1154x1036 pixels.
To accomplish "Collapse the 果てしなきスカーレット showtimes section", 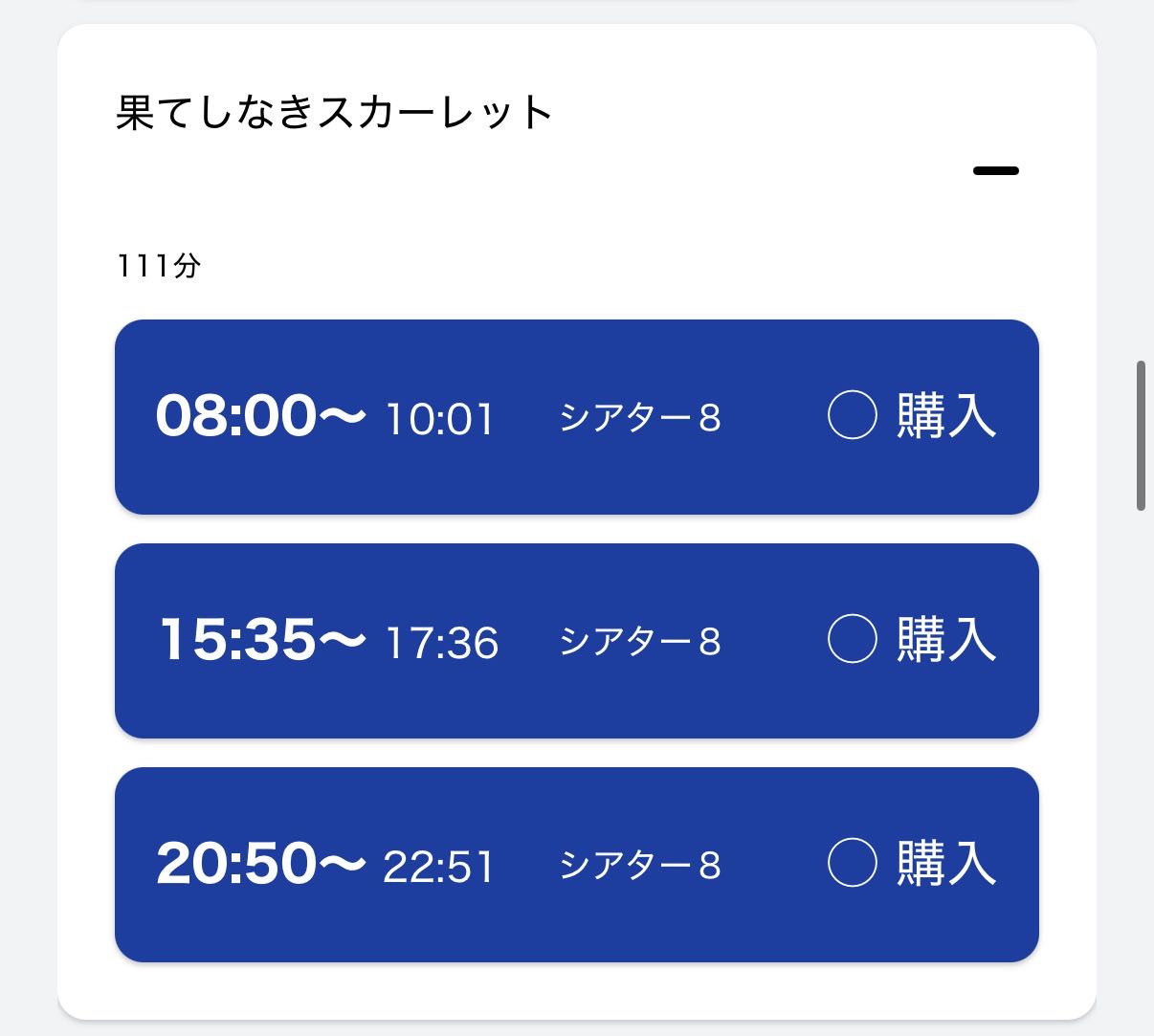I will click(x=995, y=171).
